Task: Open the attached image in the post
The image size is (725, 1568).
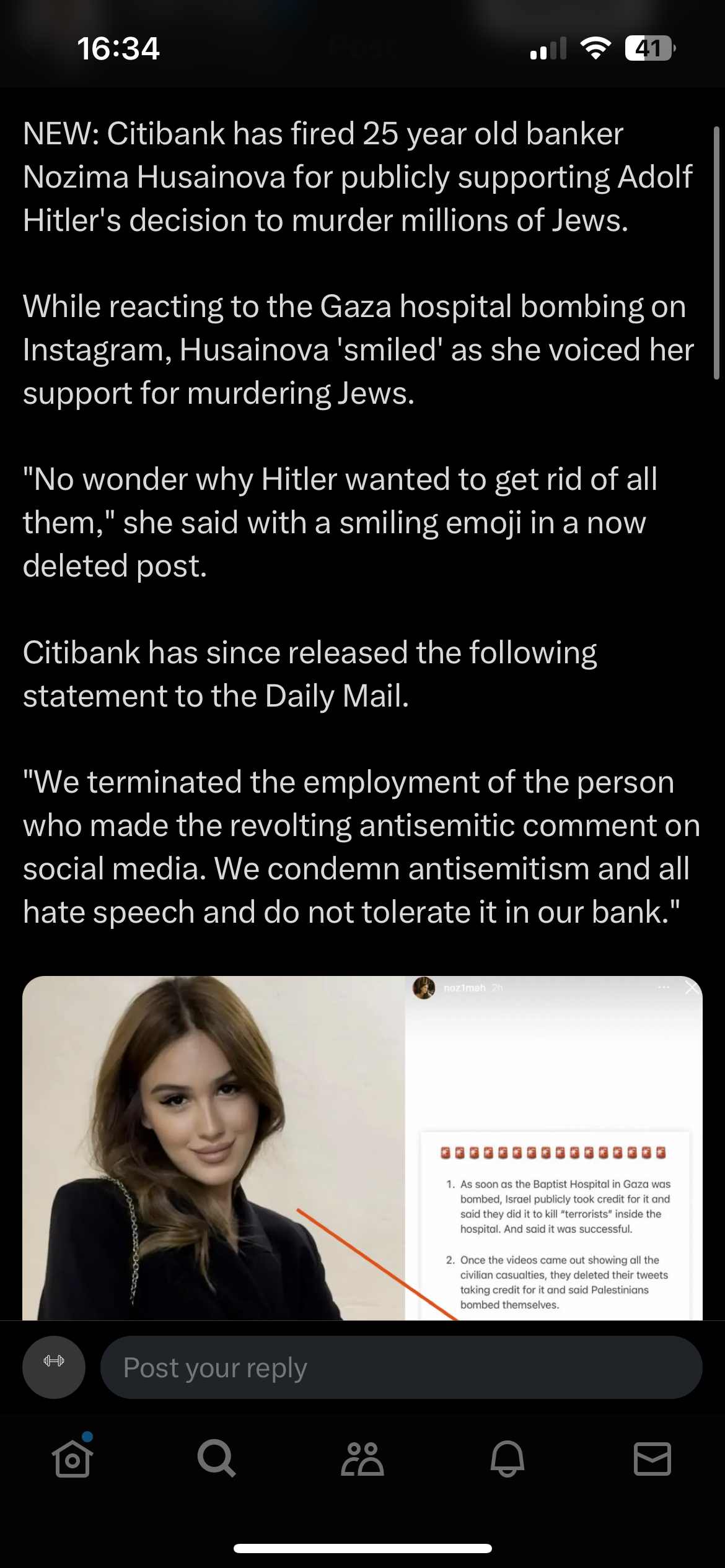Action: 362,1148
